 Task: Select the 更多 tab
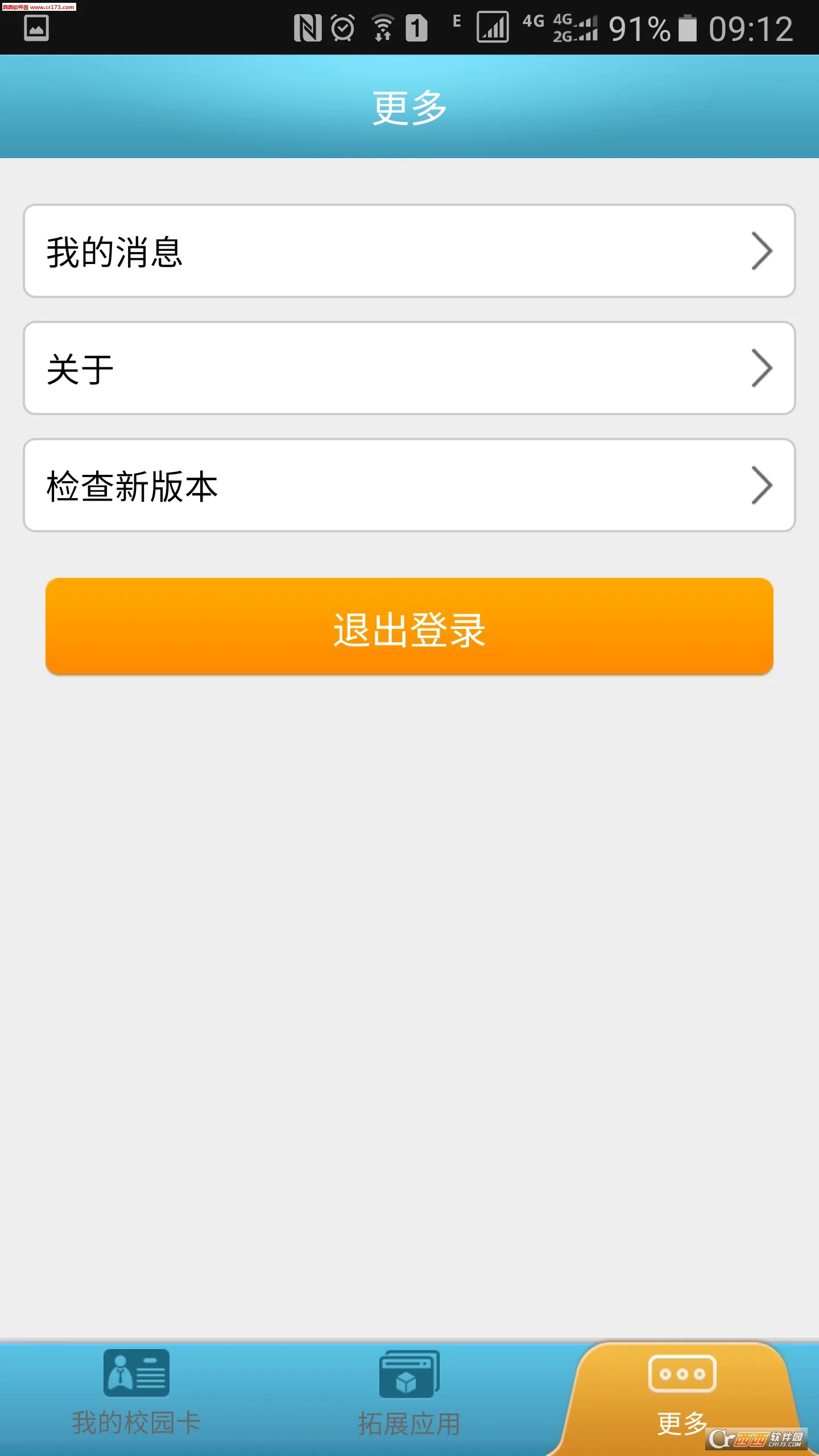coord(682,1396)
